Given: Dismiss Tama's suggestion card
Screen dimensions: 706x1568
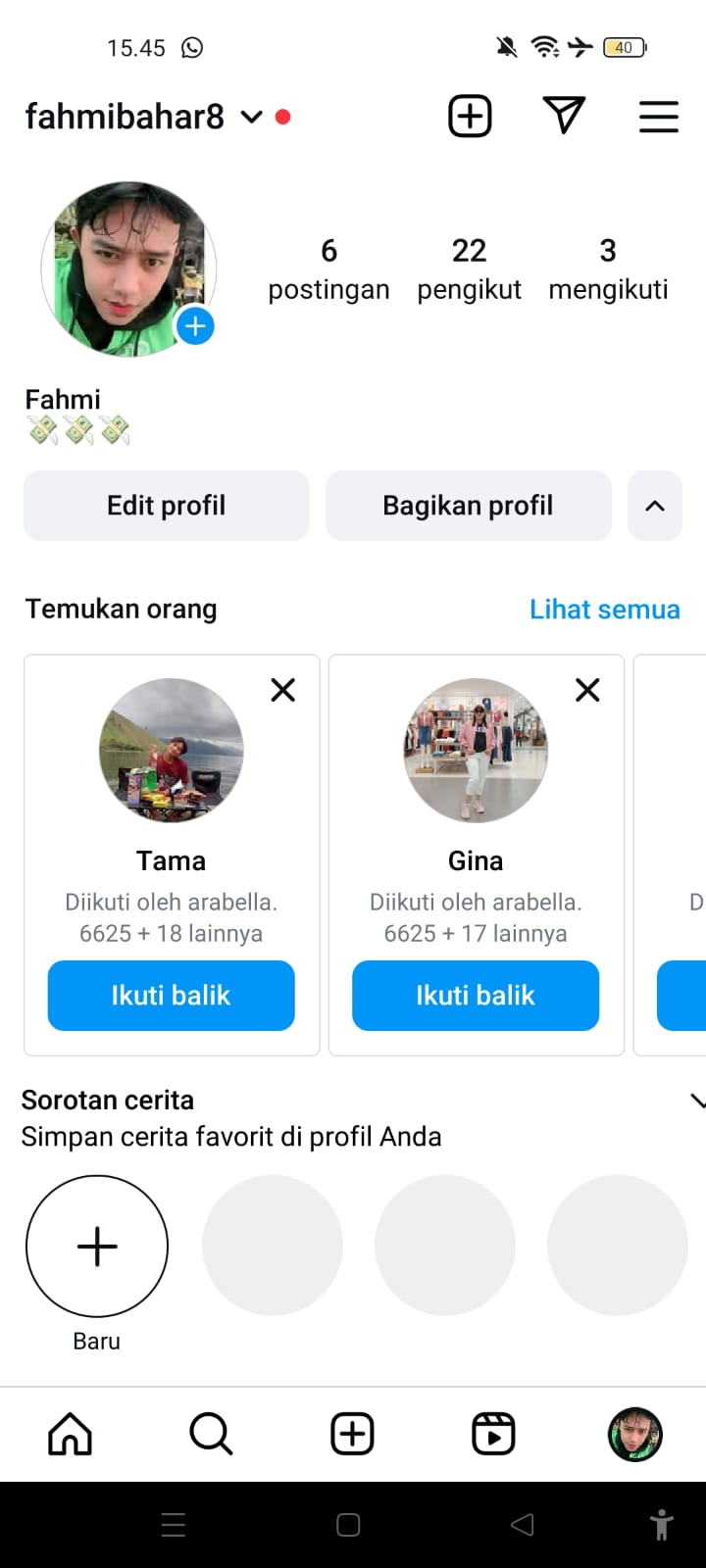Looking at the screenshot, I should click(x=282, y=690).
